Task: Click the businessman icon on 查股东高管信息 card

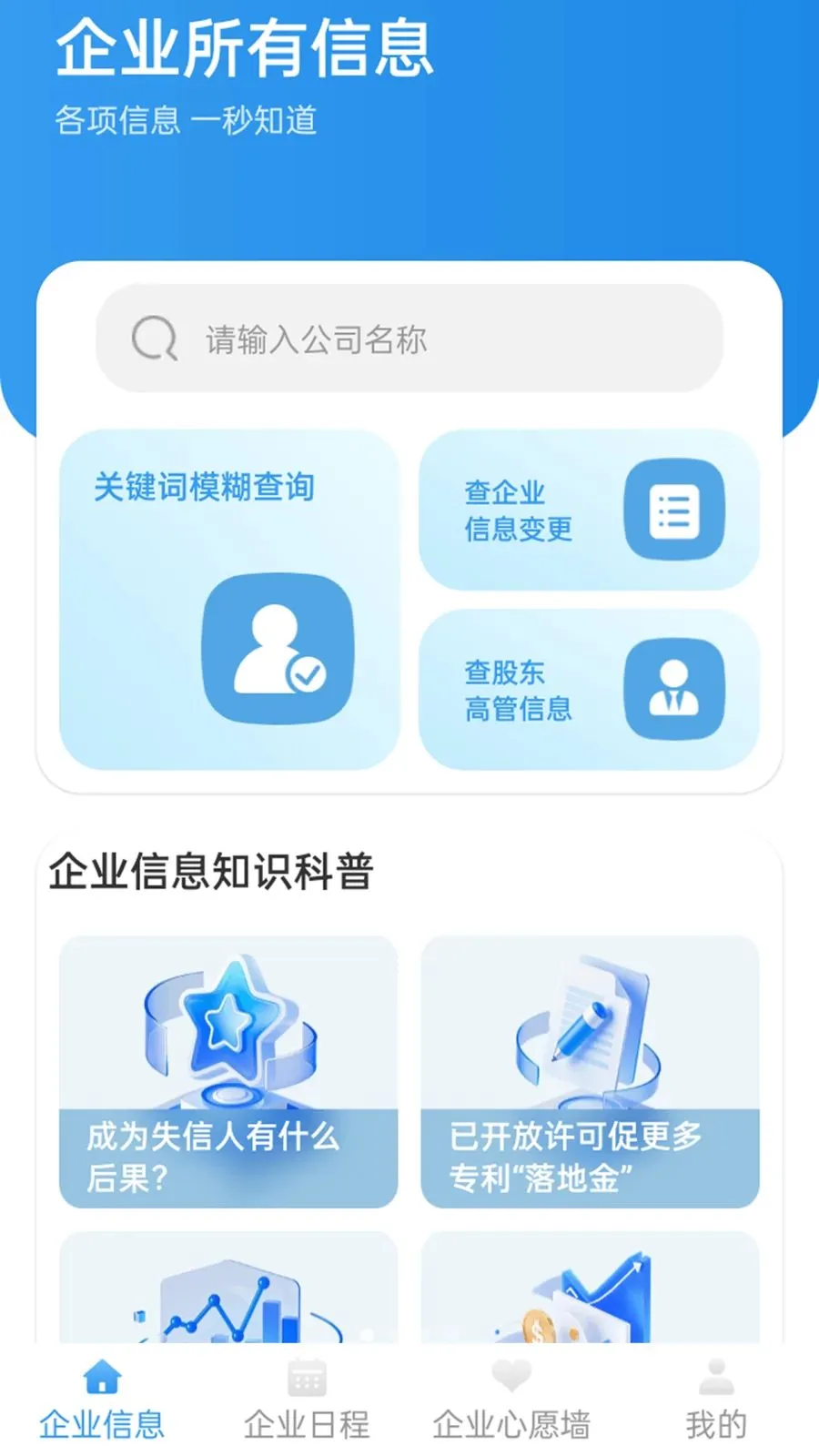Action: click(x=673, y=690)
